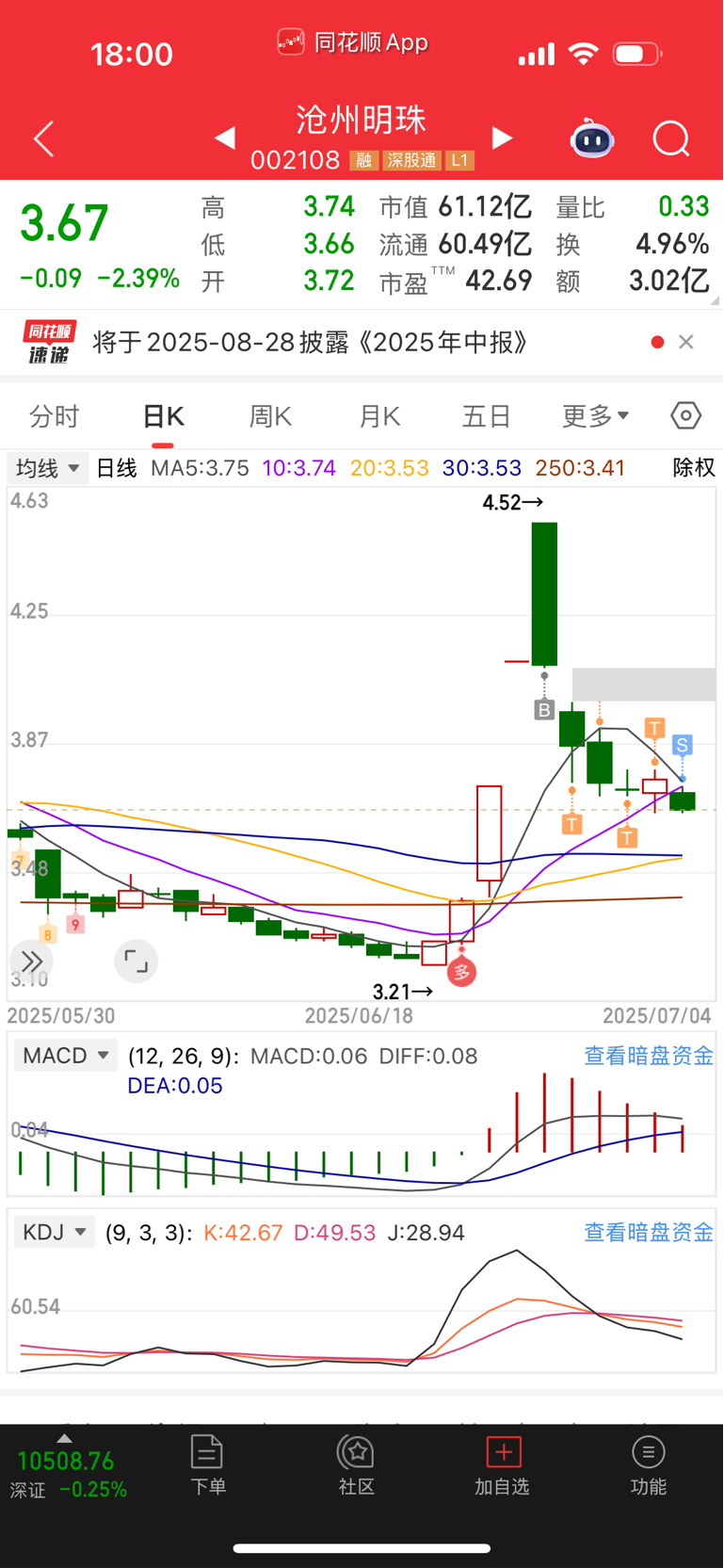Viewport: 724px width, 1568px height.
Task: Select the 周K chart tab
Action: 270,415
